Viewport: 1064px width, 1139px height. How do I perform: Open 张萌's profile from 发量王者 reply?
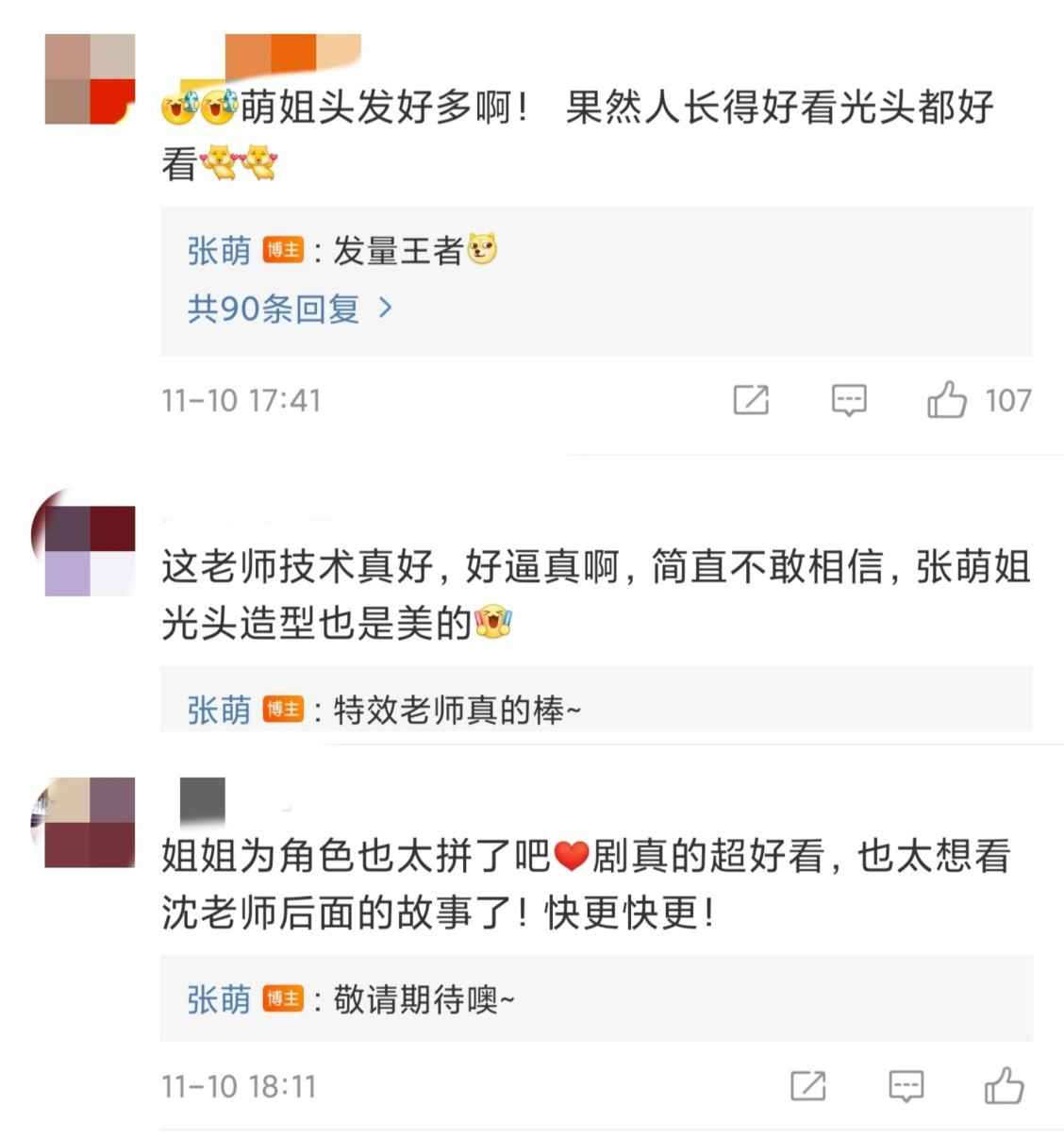(x=219, y=251)
